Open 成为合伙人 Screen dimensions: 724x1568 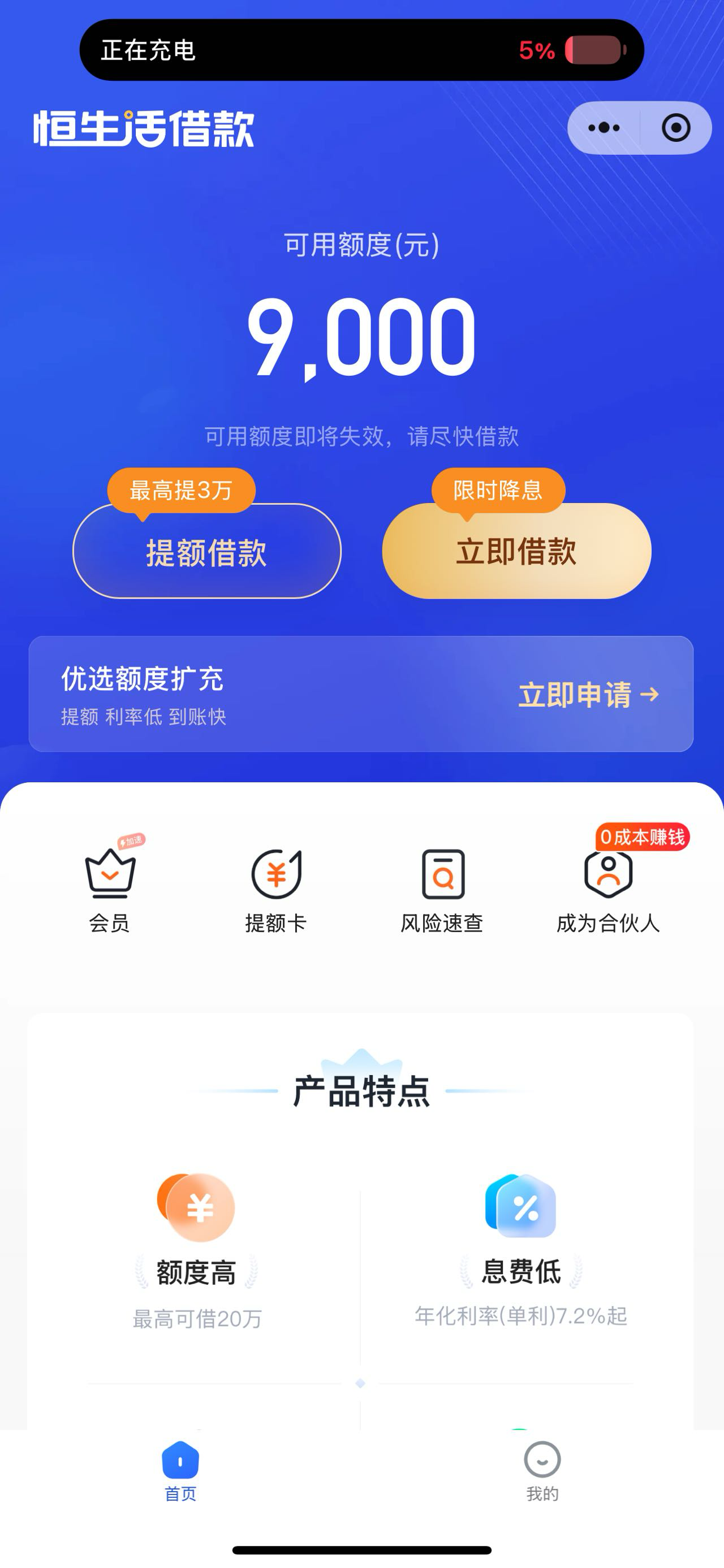click(608, 890)
